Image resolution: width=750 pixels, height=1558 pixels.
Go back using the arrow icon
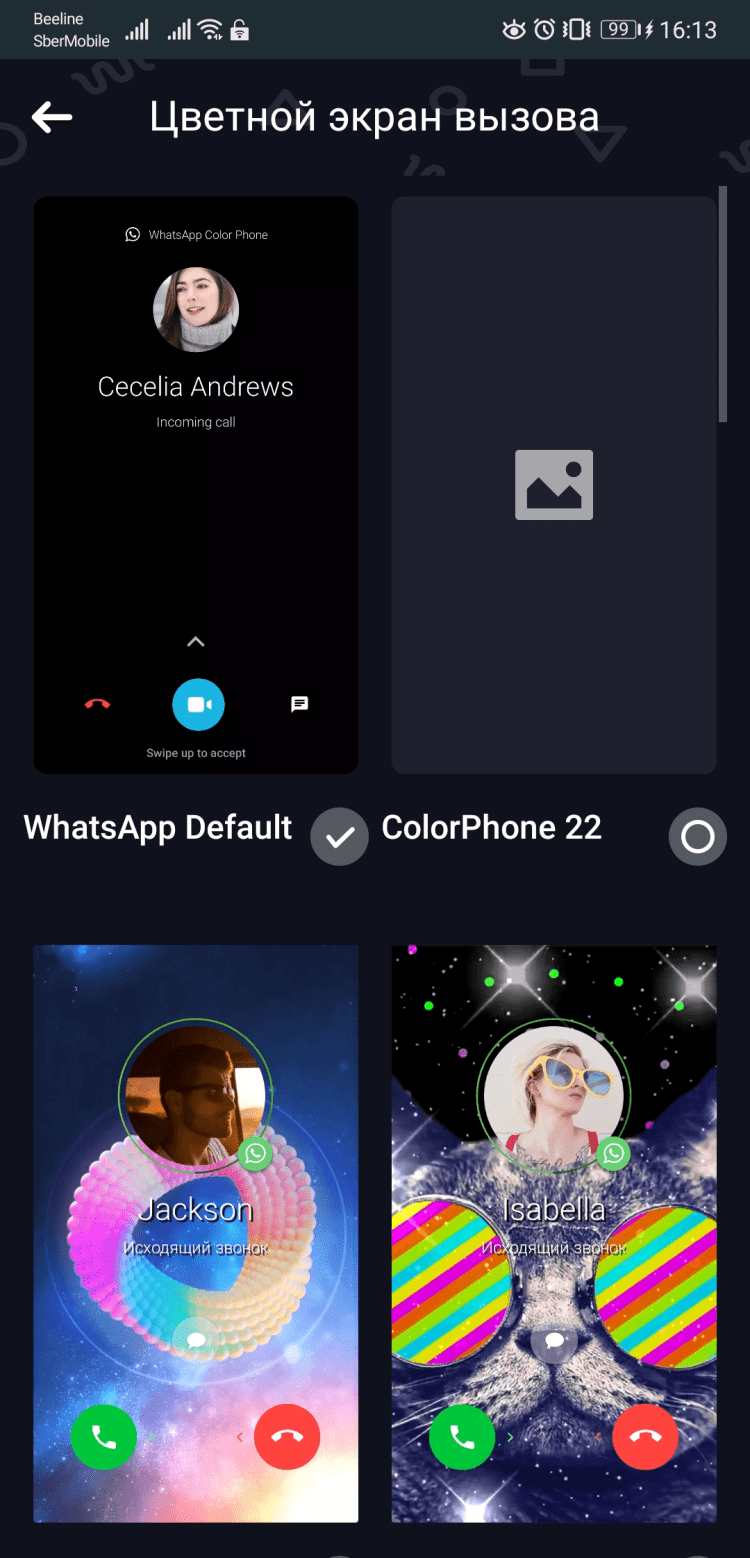coord(52,118)
